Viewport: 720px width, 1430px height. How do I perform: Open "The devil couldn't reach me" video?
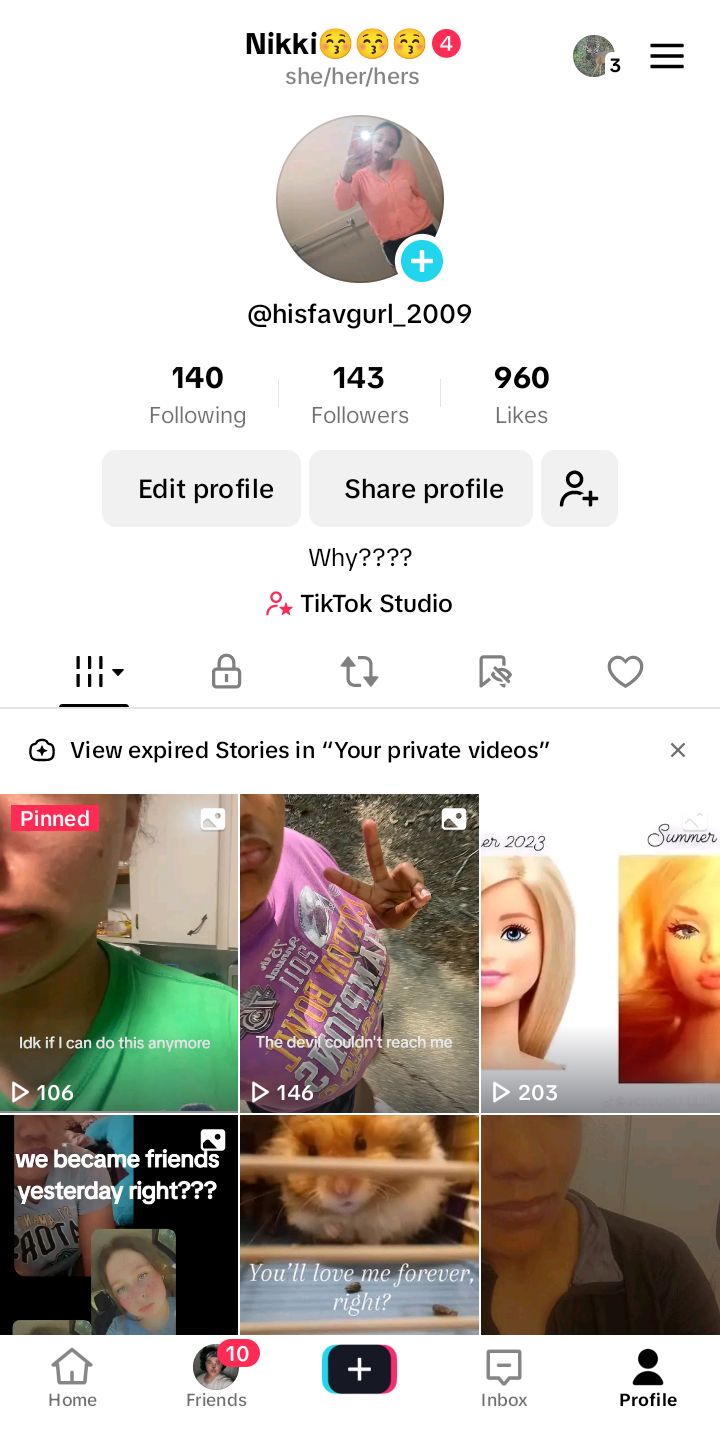tap(359, 952)
